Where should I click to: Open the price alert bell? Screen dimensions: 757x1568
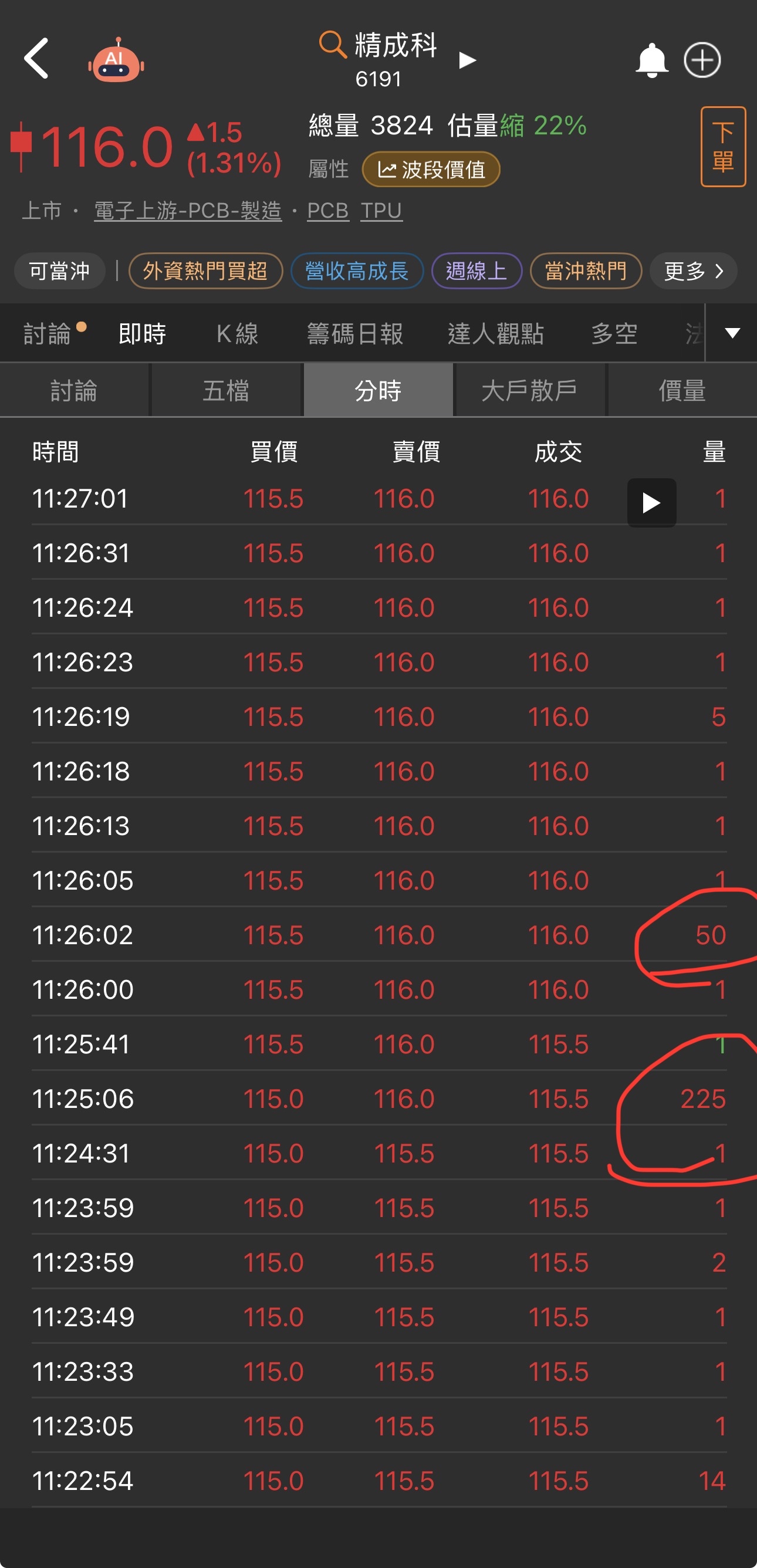click(x=652, y=61)
